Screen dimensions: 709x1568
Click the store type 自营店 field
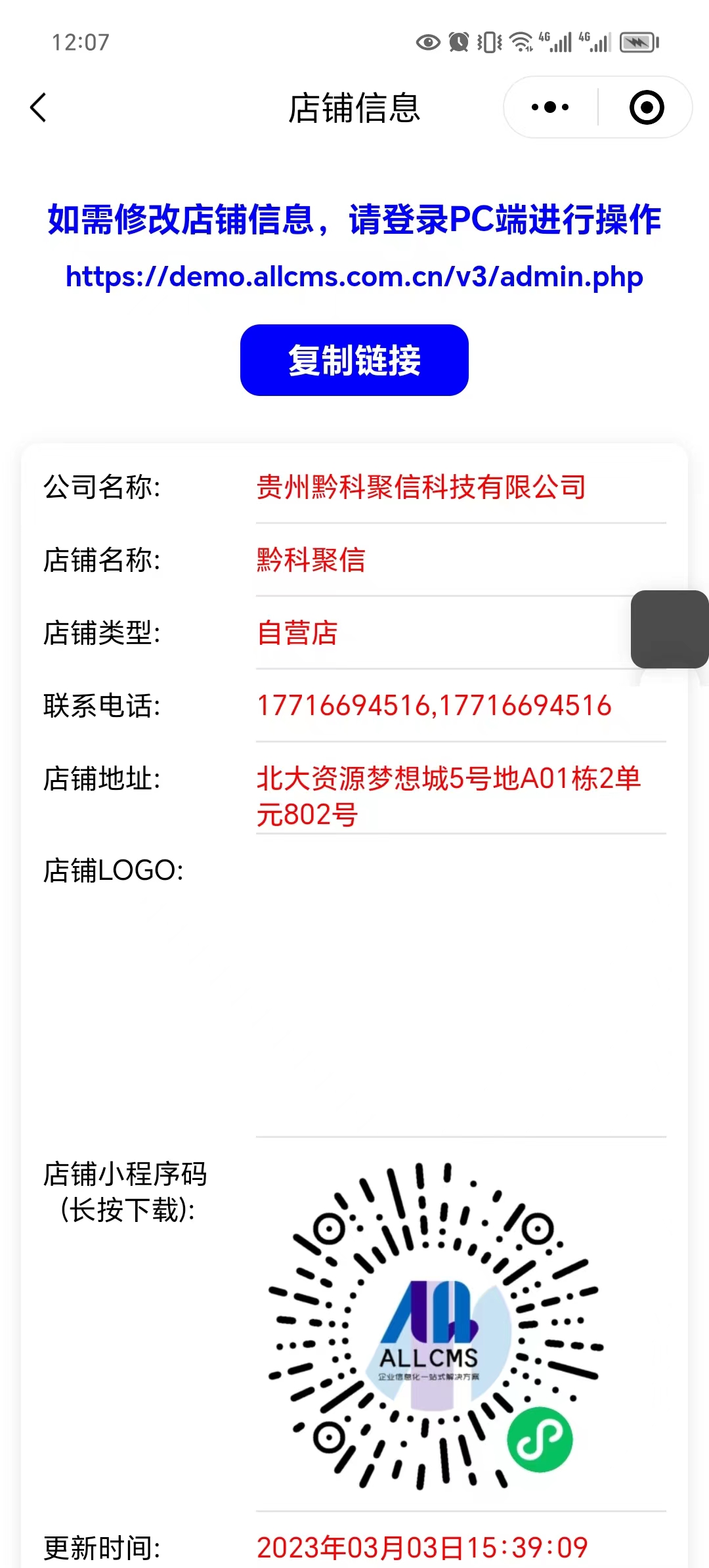point(296,632)
